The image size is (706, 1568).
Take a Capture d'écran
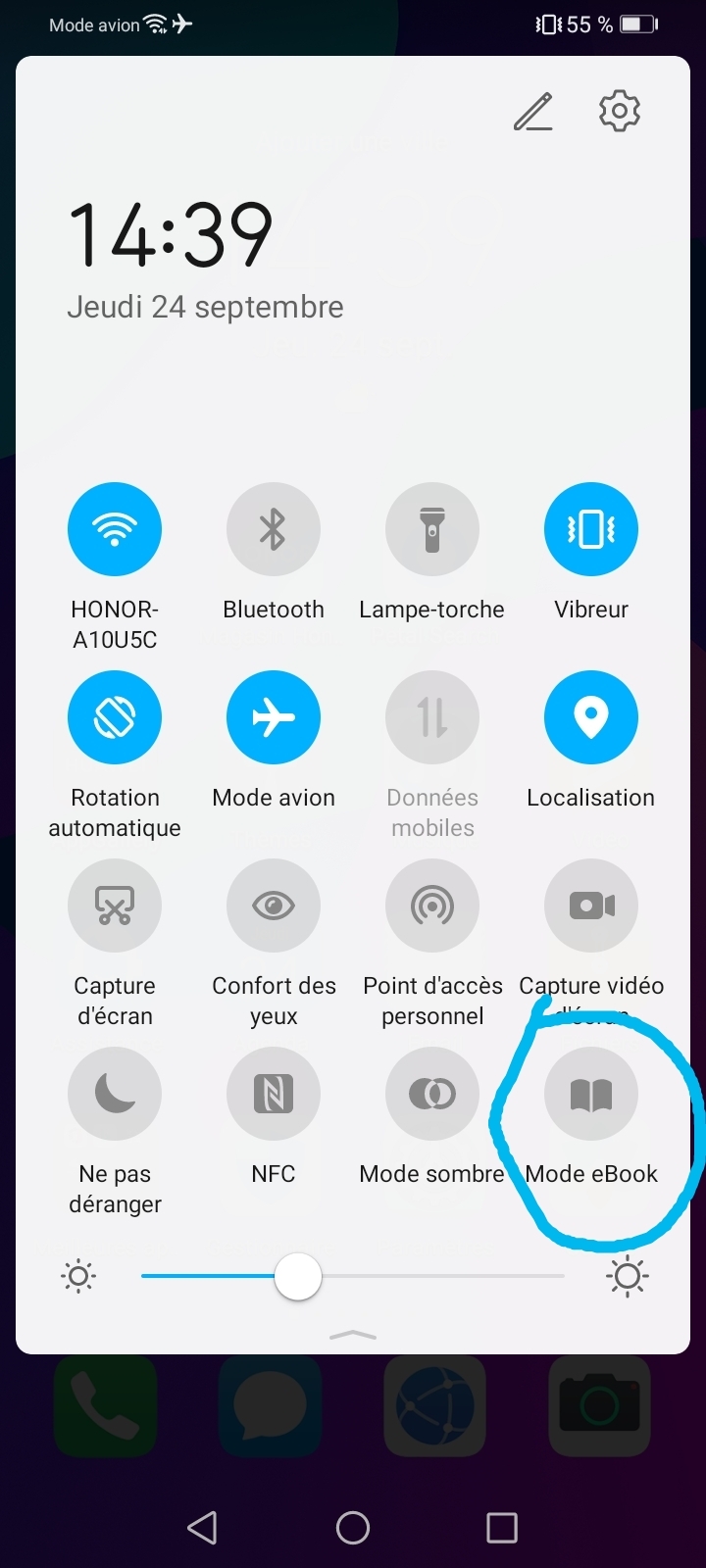[115, 906]
